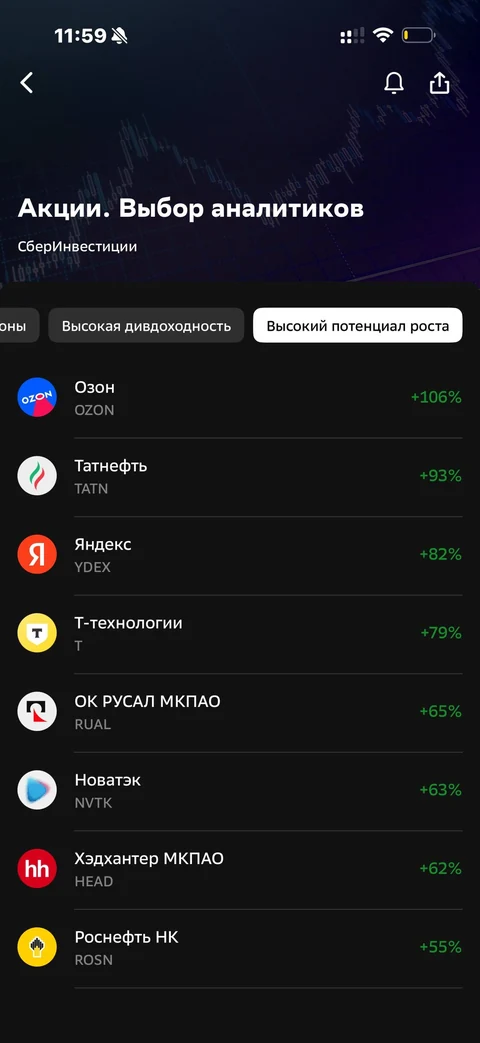This screenshot has height=1043, width=480.
Task: Open ОК РУСАЛ МКПАО RUAL
Action: click(x=240, y=712)
